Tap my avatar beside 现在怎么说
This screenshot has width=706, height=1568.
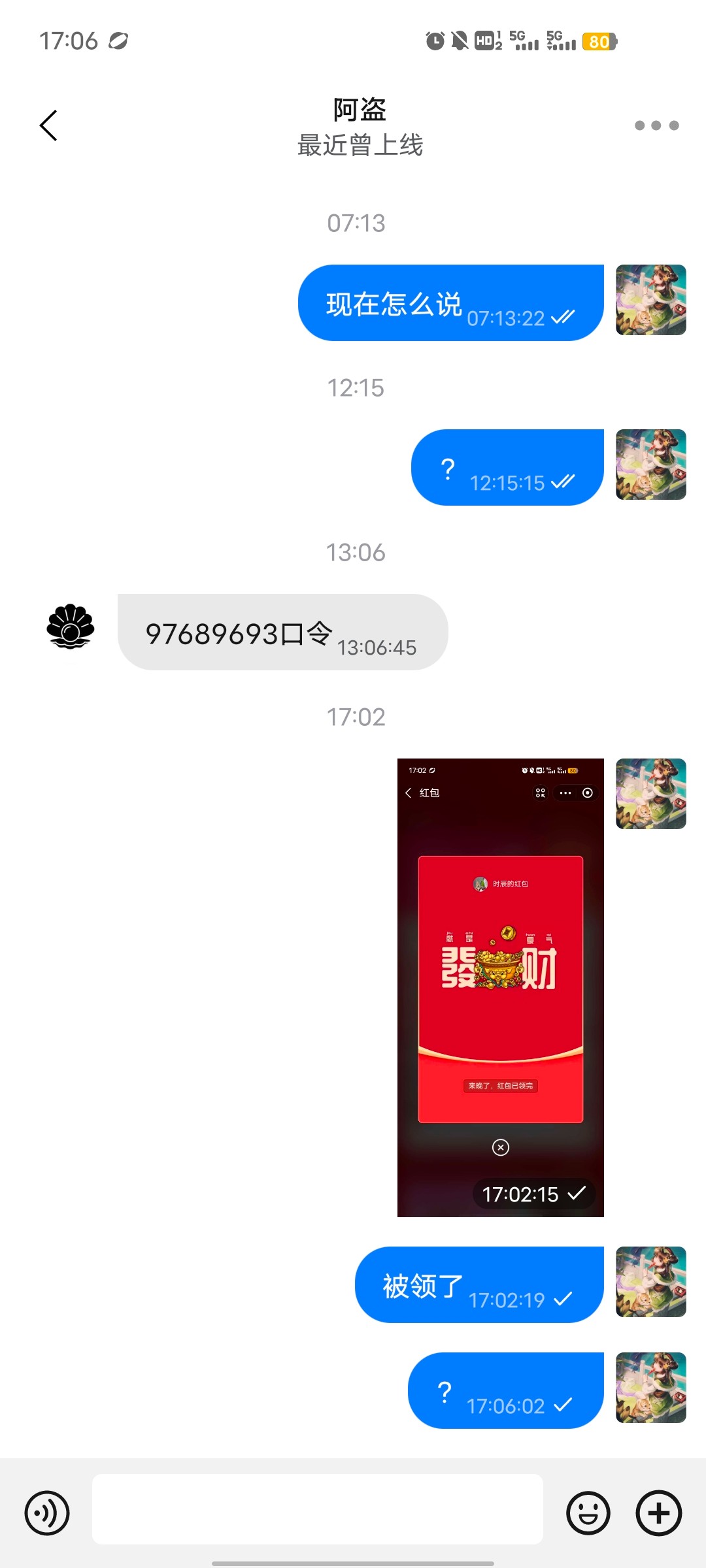click(x=650, y=300)
